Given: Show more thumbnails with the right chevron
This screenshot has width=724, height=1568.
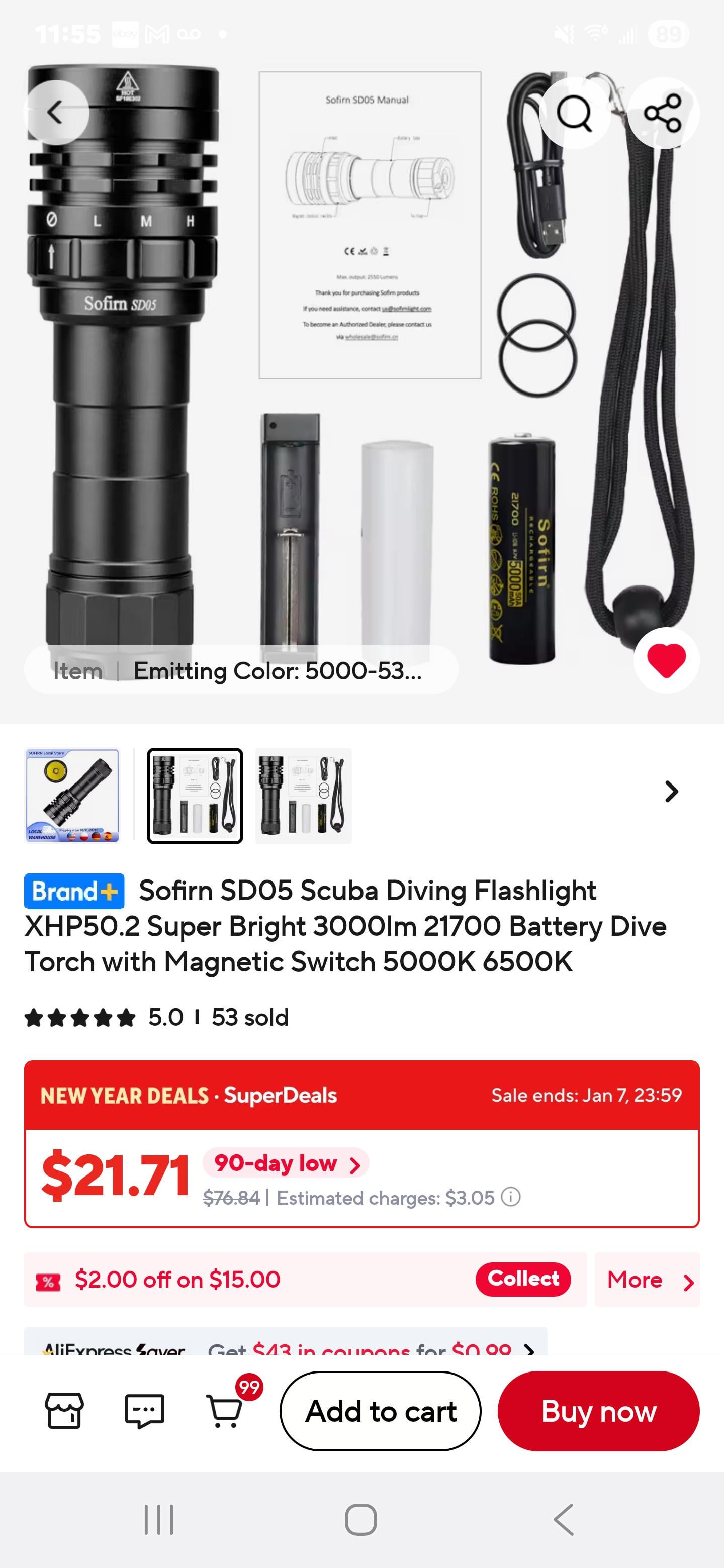Looking at the screenshot, I should [x=671, y=792].
